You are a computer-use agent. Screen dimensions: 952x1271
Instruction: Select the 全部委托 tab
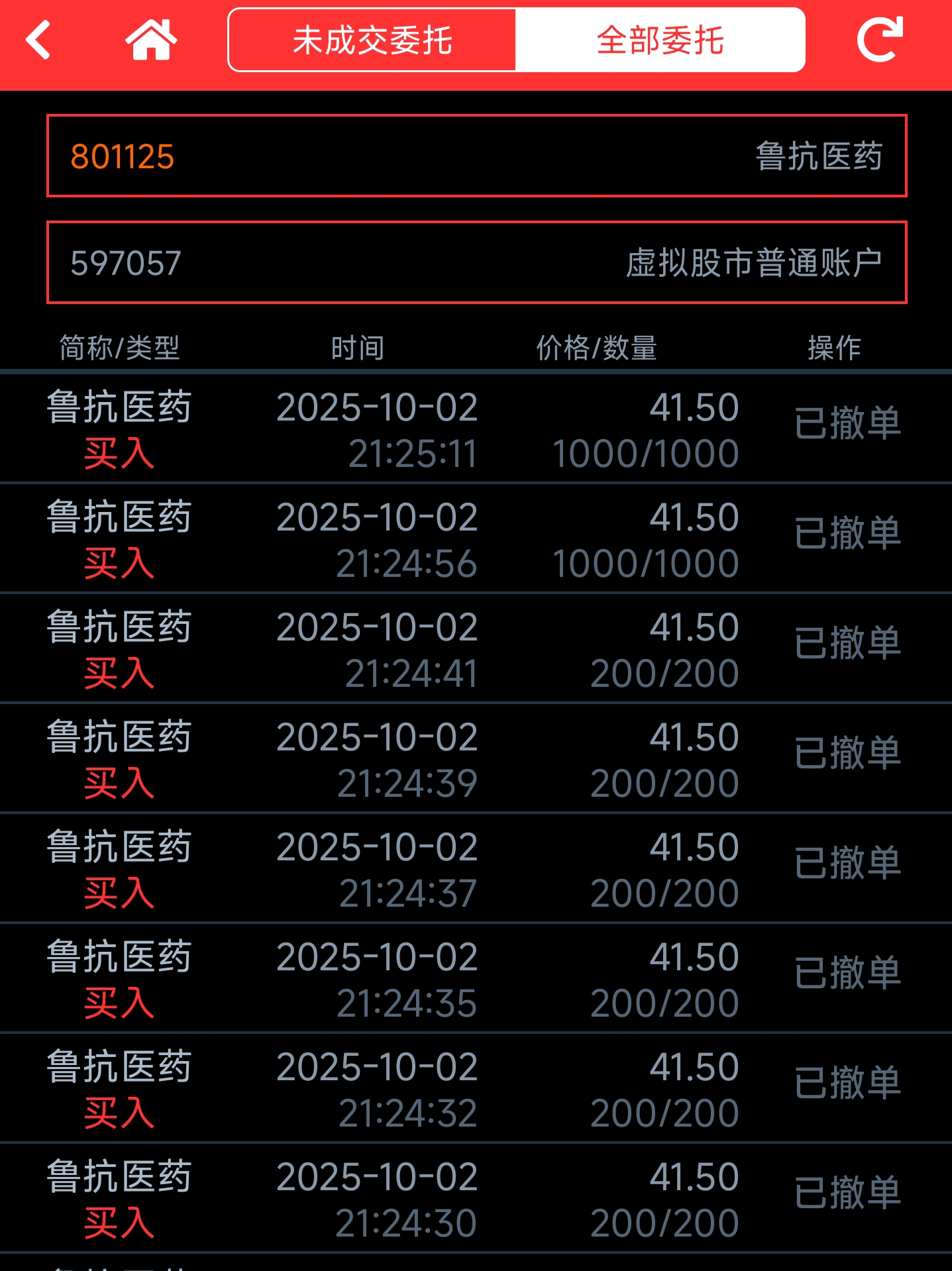tap(660, 40)
